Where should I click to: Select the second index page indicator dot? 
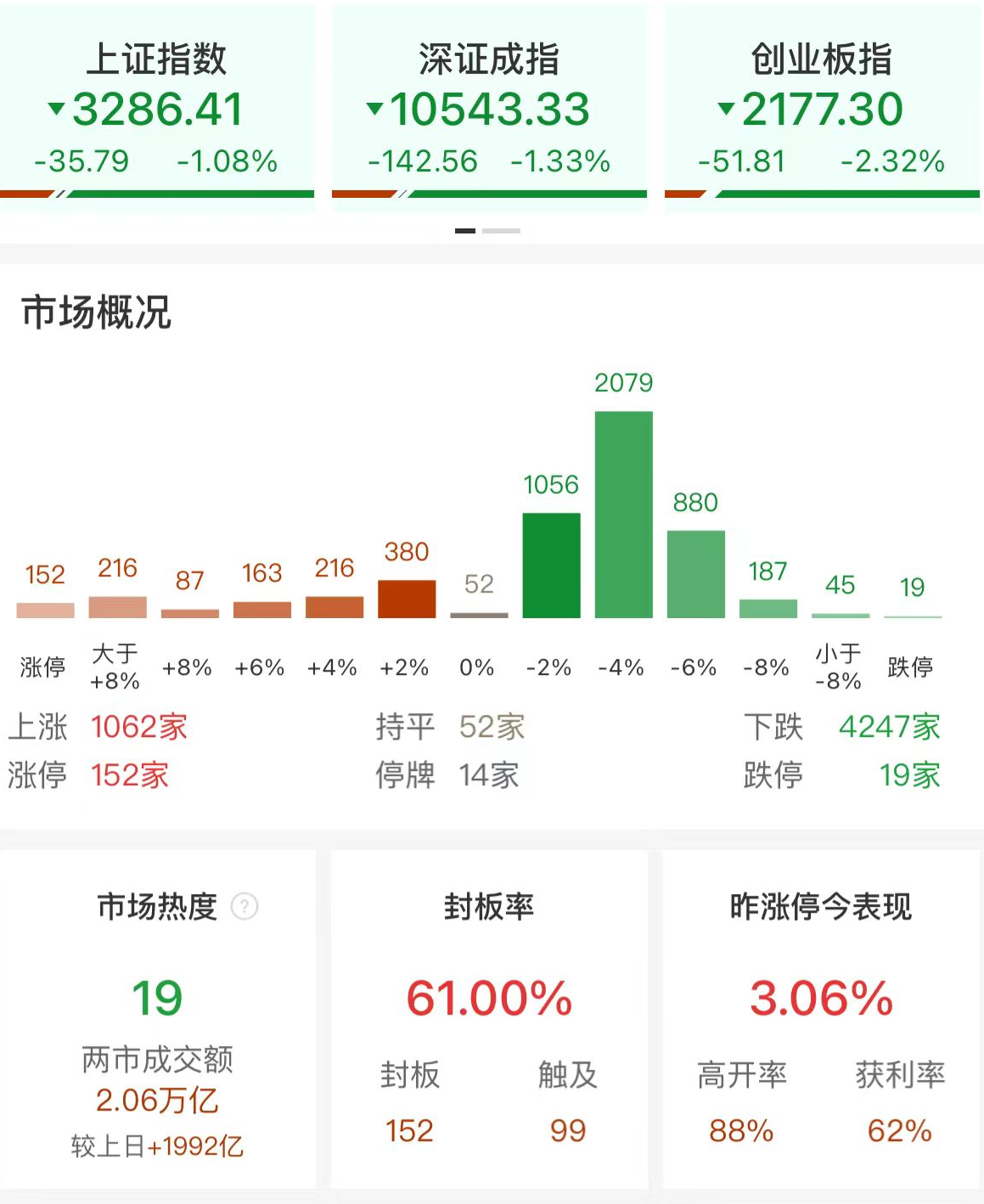501,231
